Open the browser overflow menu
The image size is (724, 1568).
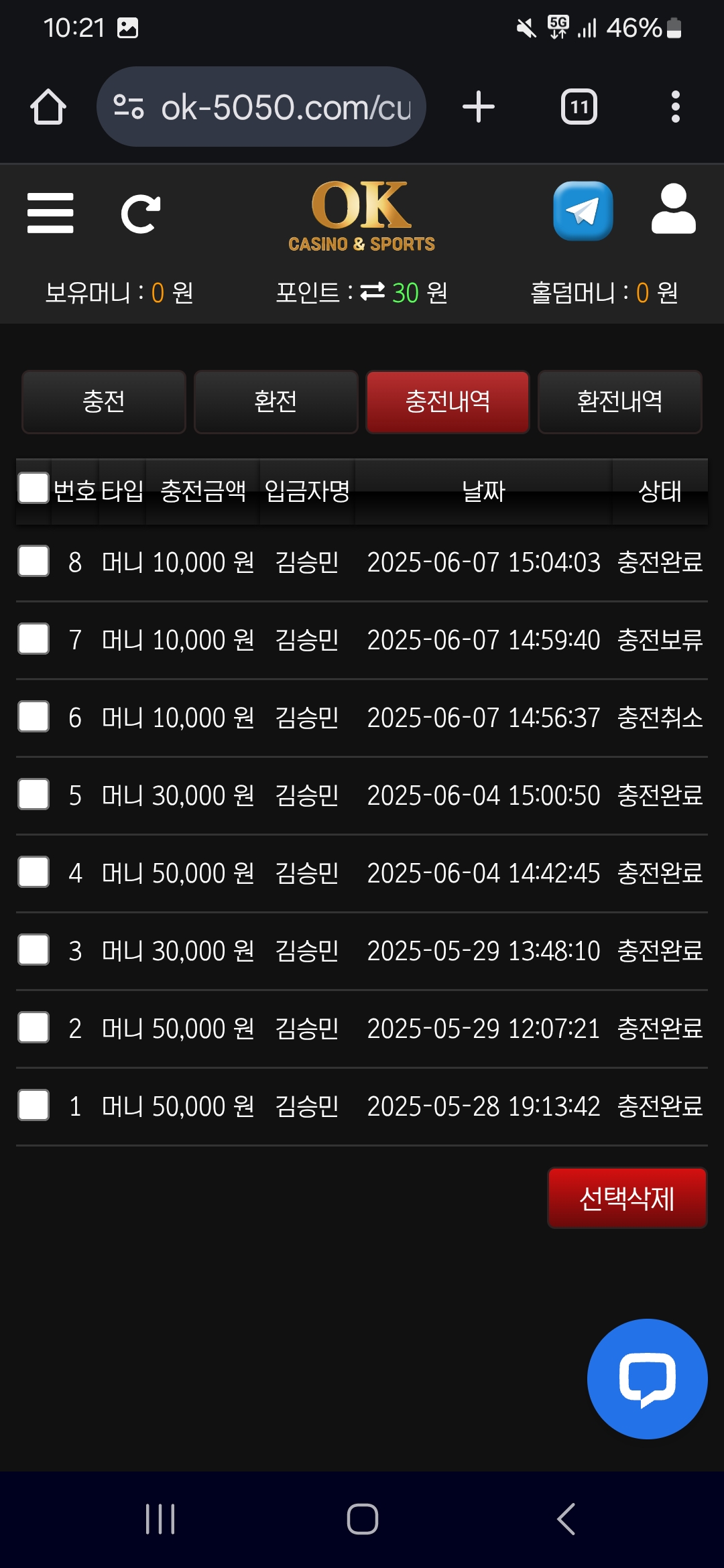[676, 107]
